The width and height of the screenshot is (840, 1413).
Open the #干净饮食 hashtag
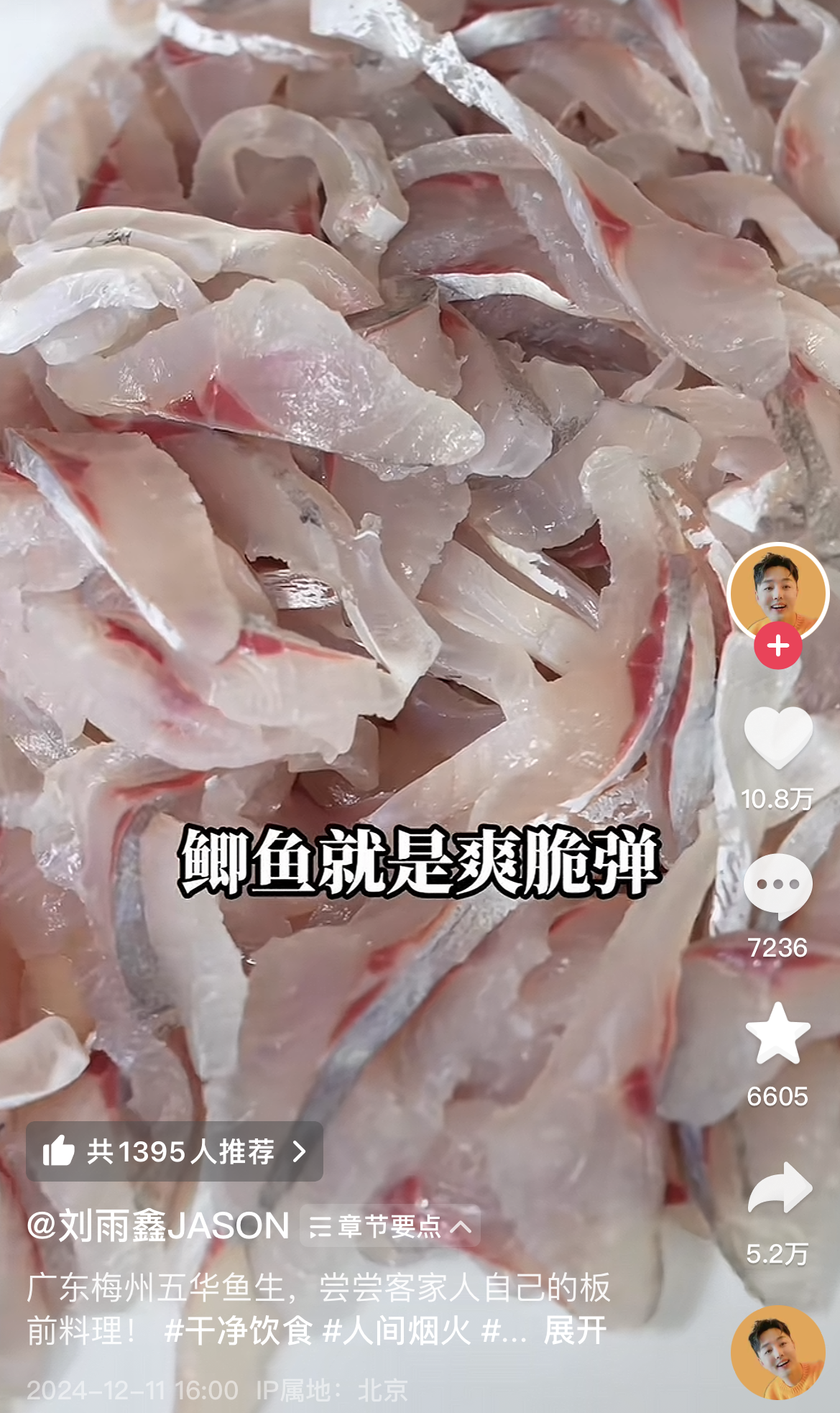pyautogui.click(x=239, y=1330)
